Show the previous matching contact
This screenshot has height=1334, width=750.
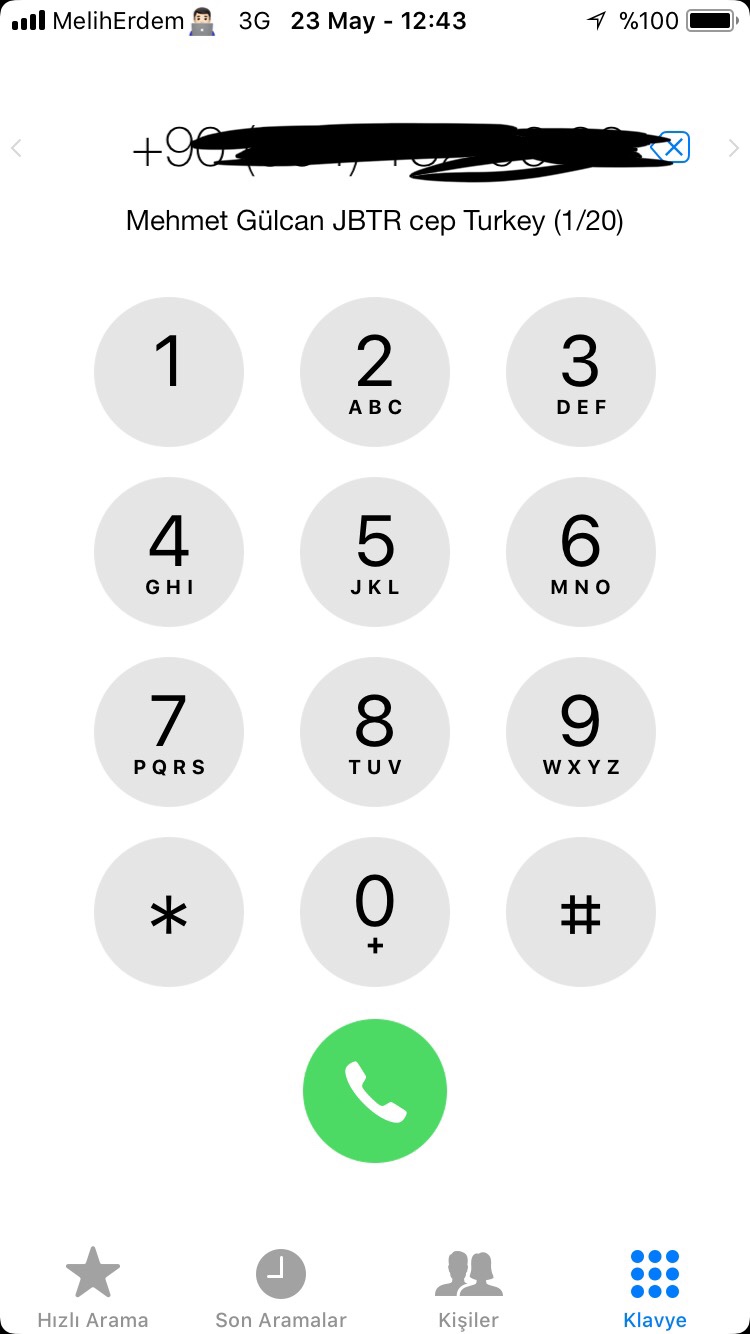pos(16,149)
